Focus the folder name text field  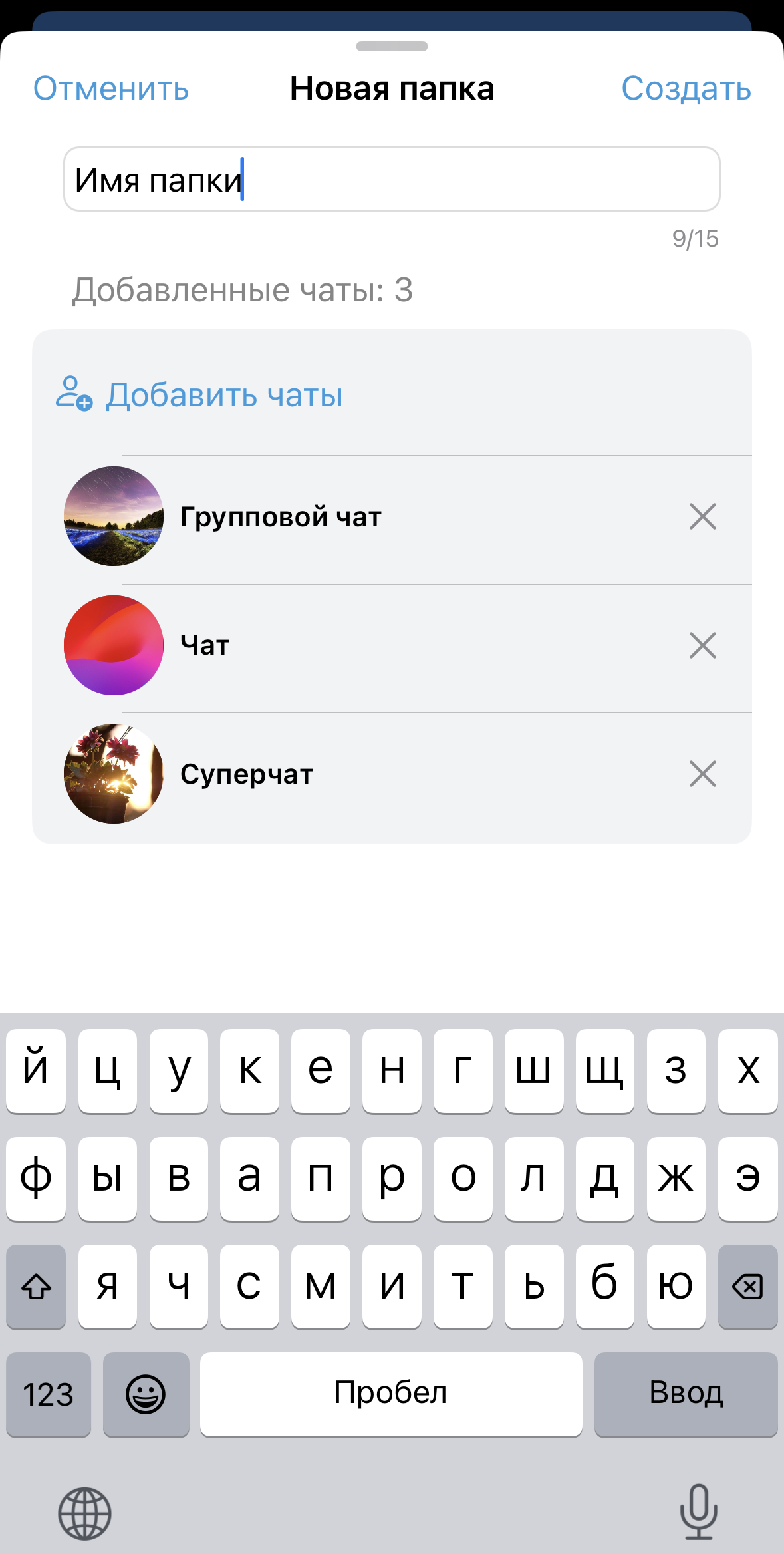click(392, 180)
